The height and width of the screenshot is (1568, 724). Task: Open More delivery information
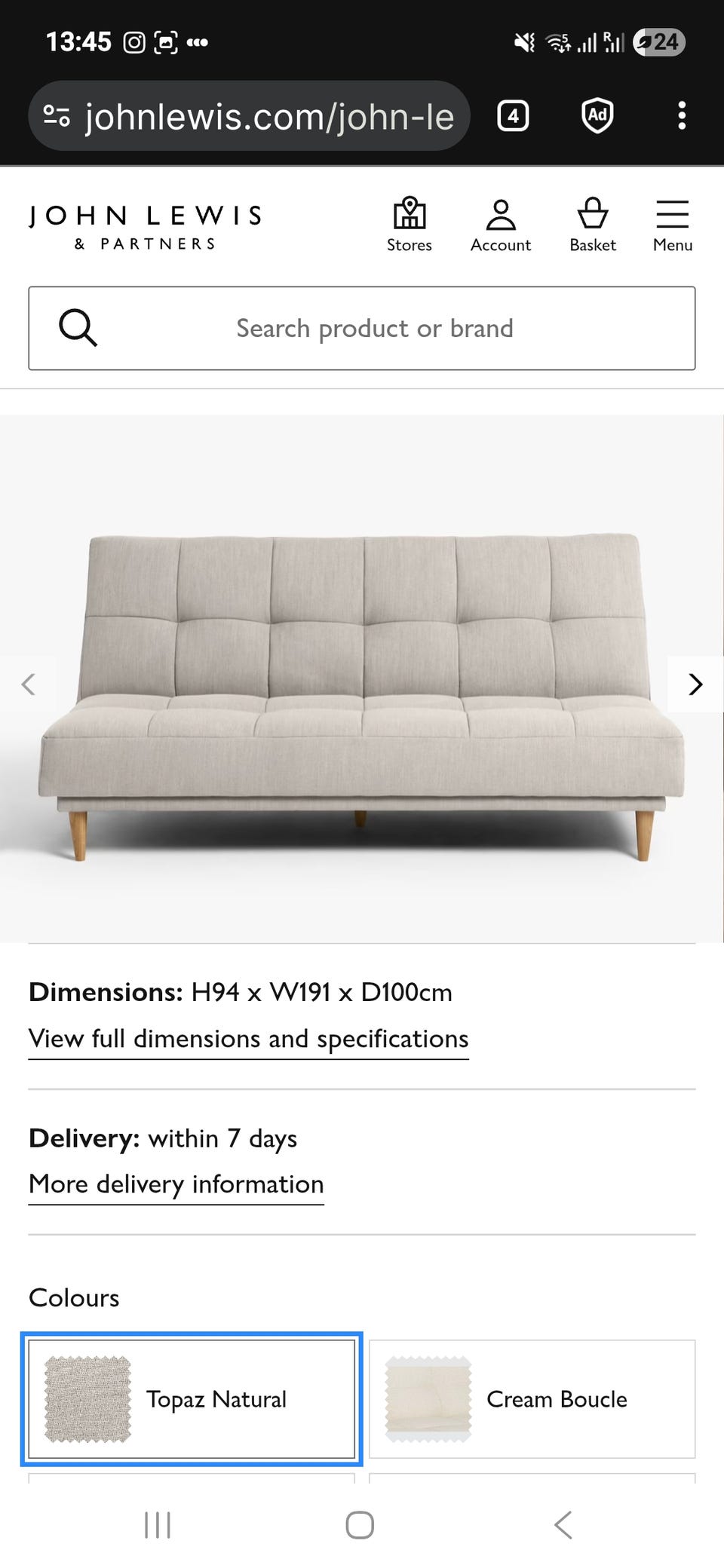point(176,1184)
